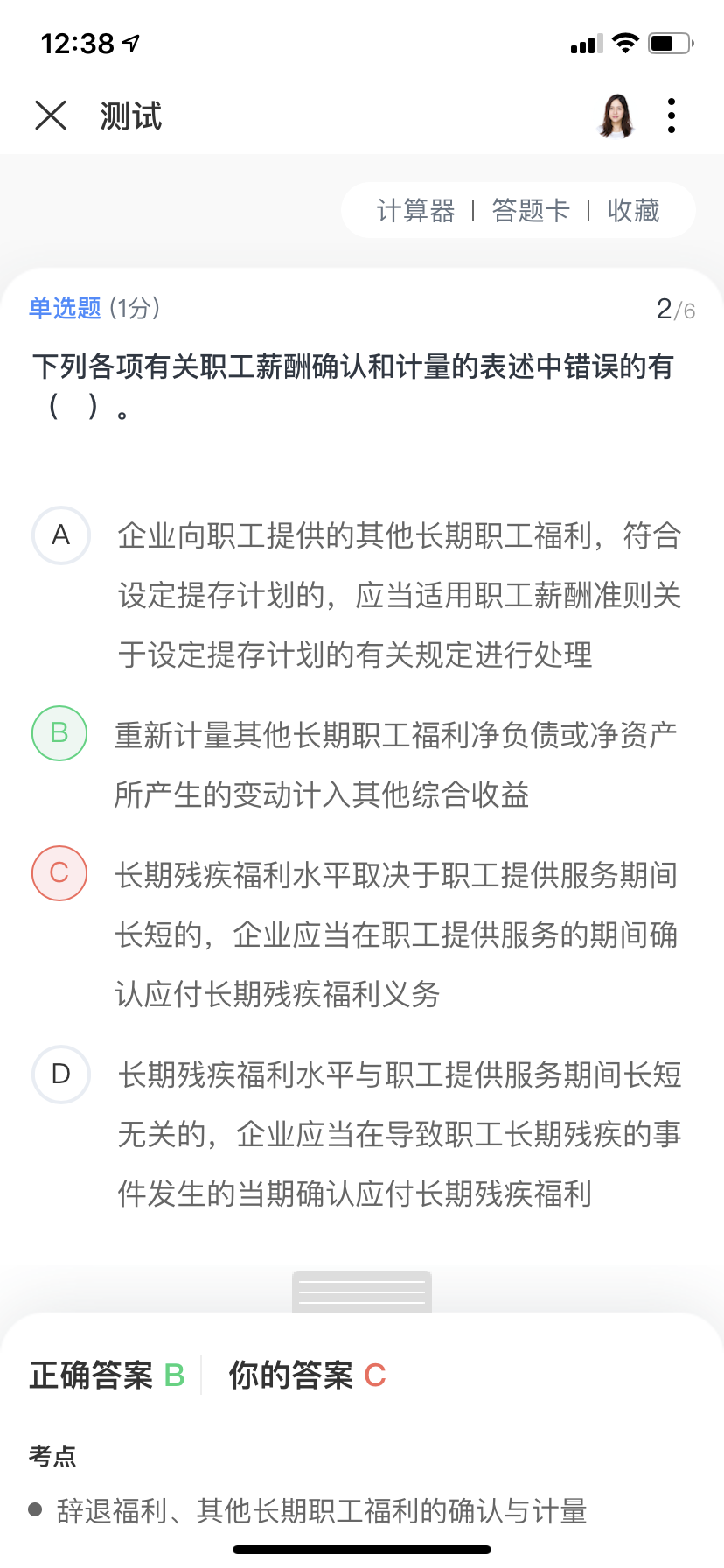
Task: Open the three-dot overflow menu
Action: pos(671,115)
